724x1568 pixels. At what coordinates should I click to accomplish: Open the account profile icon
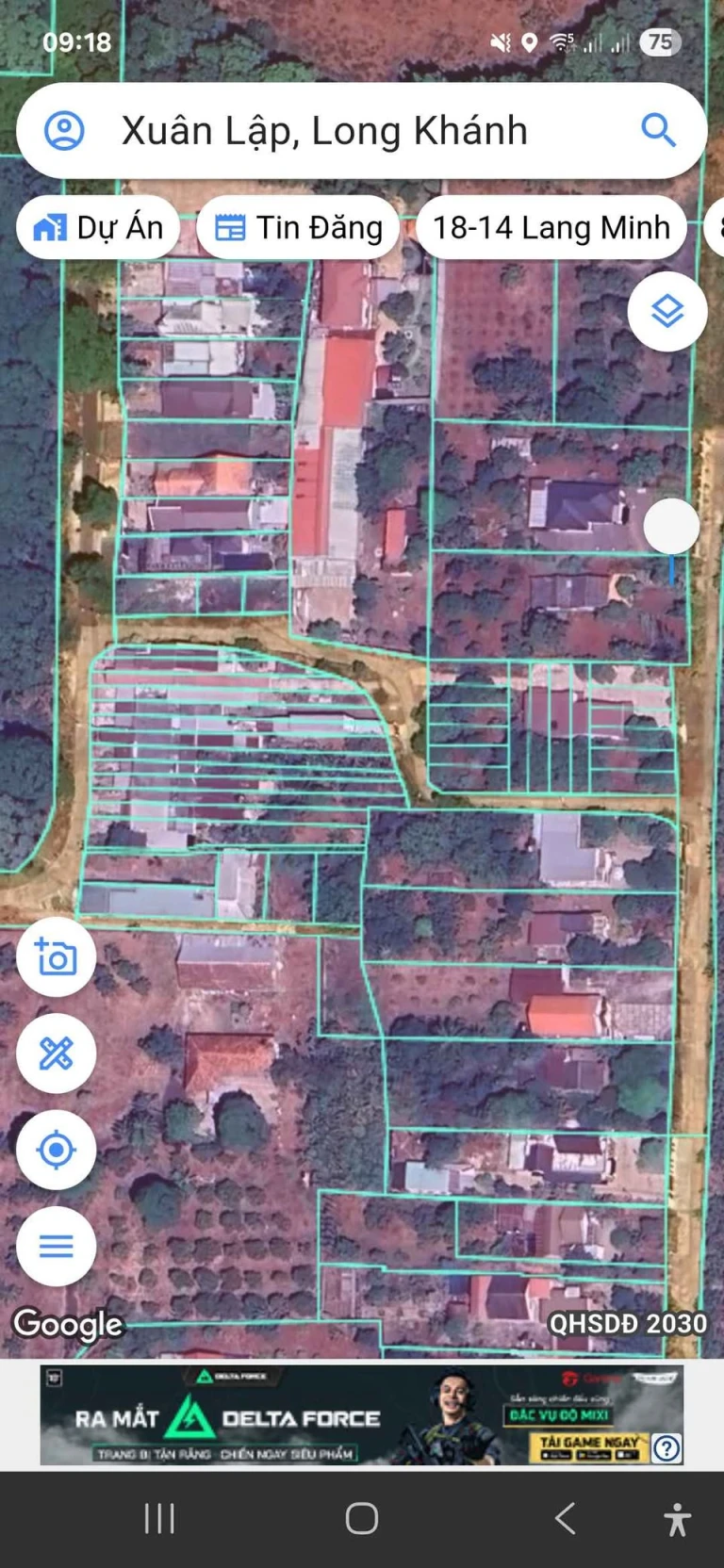[64, 130]
